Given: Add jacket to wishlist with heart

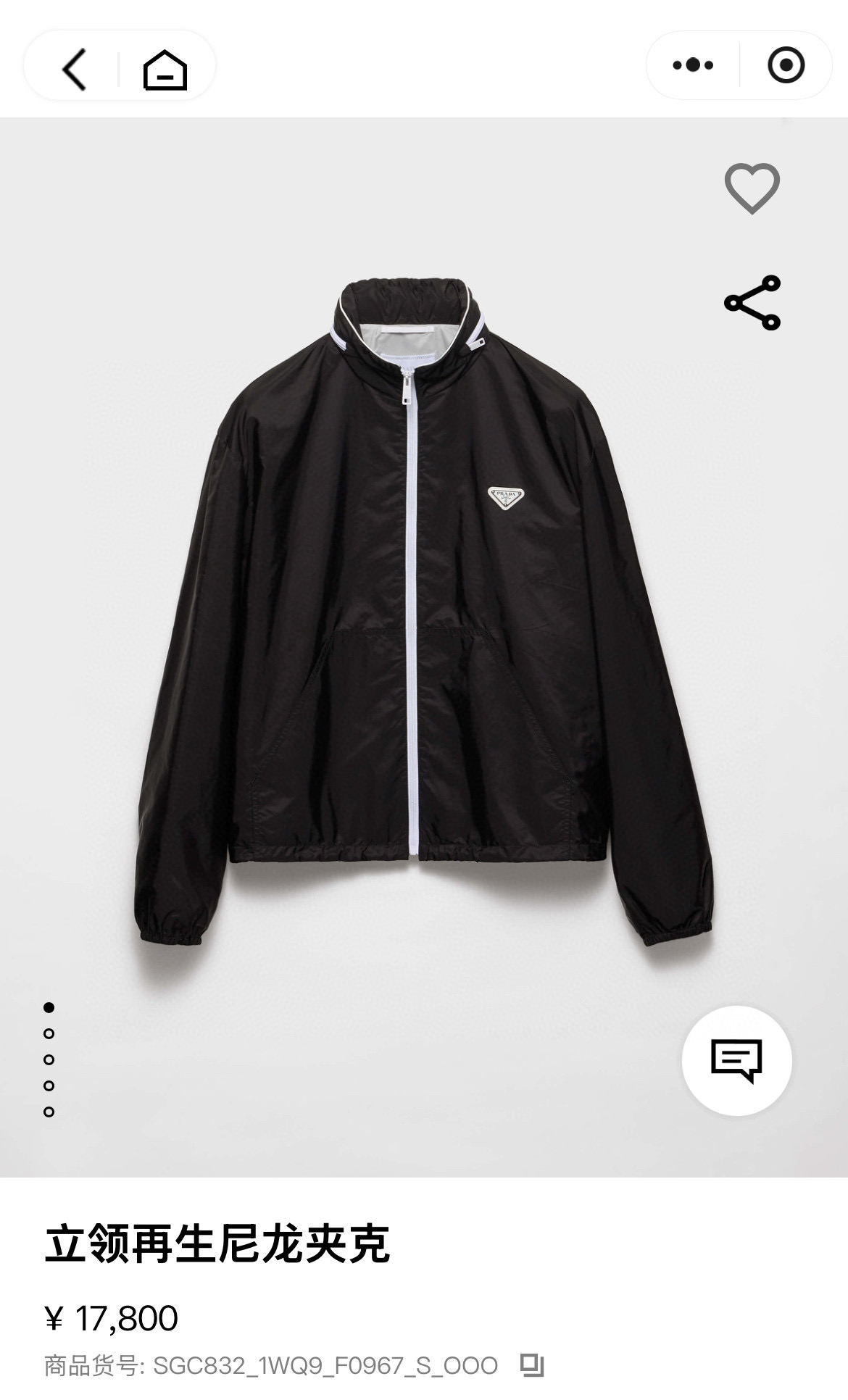Looking at the screenshot, I should click(x=752, y=188).
